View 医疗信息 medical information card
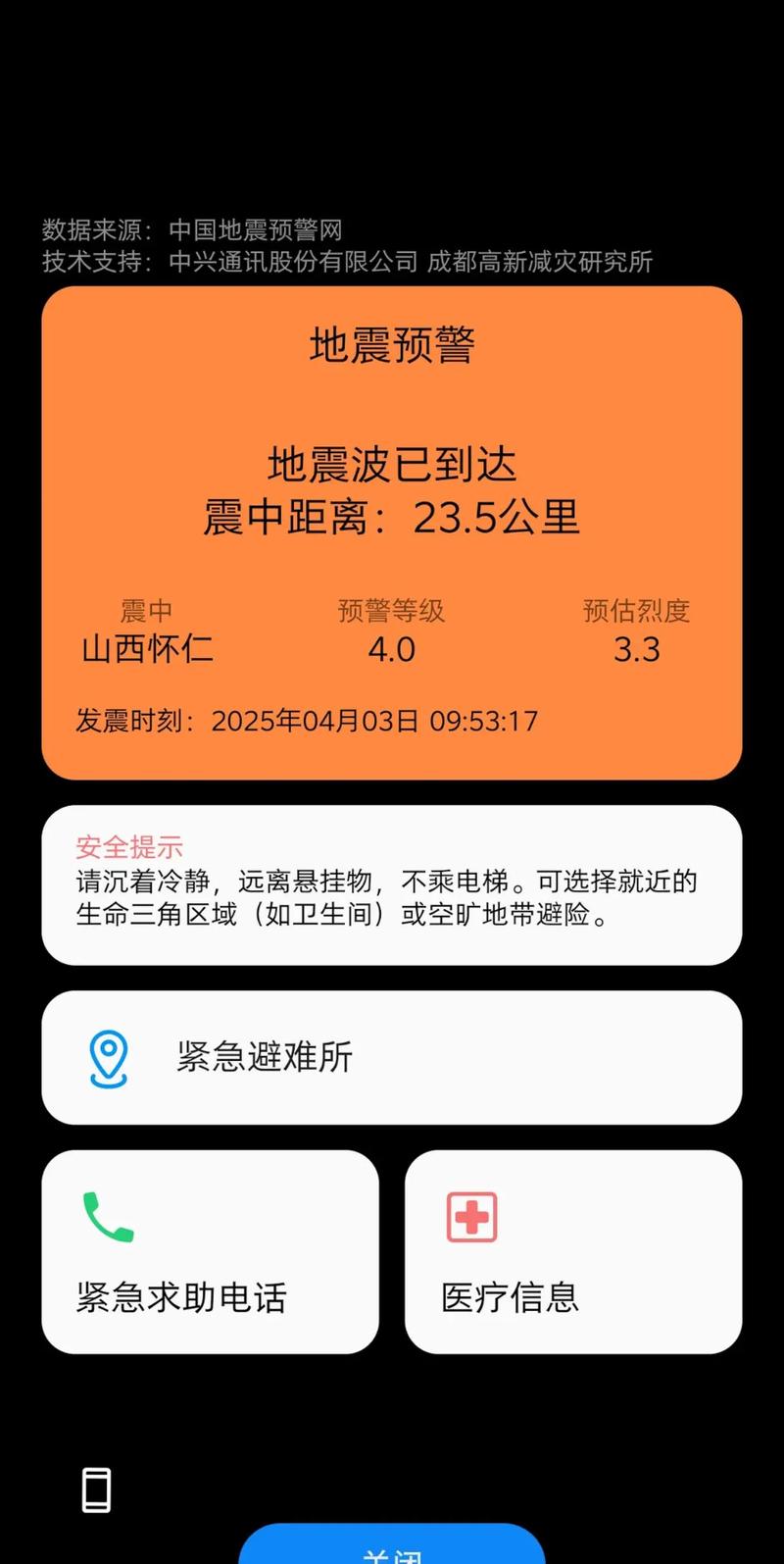 coord(572,1252)
